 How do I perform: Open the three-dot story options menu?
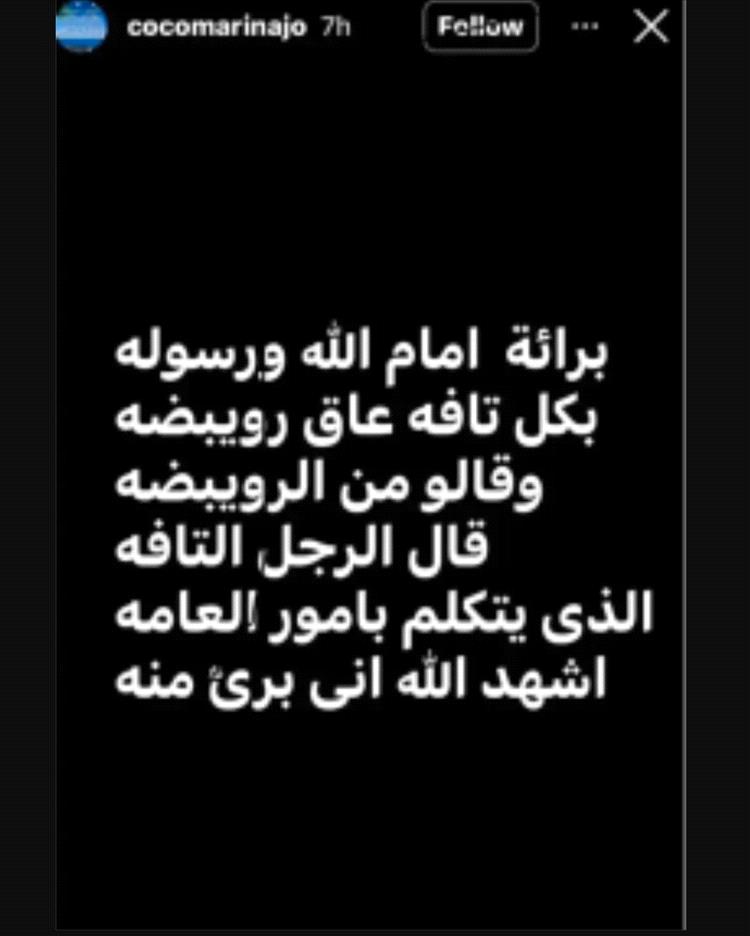click(584, 27)
